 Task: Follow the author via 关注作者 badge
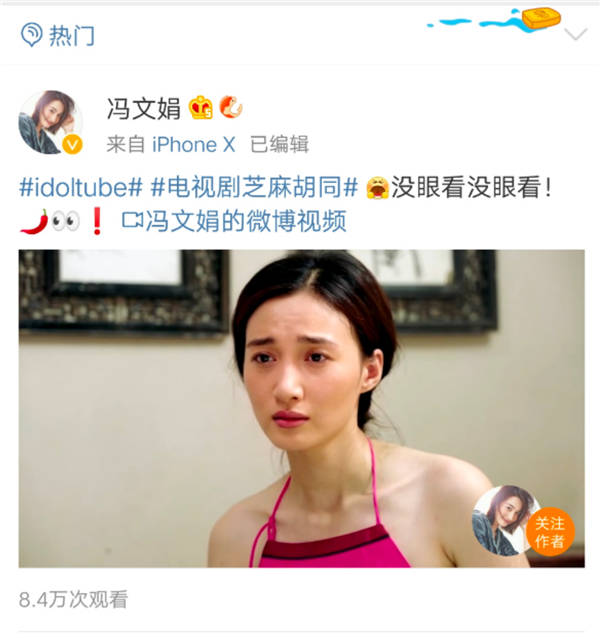[550, 532]
